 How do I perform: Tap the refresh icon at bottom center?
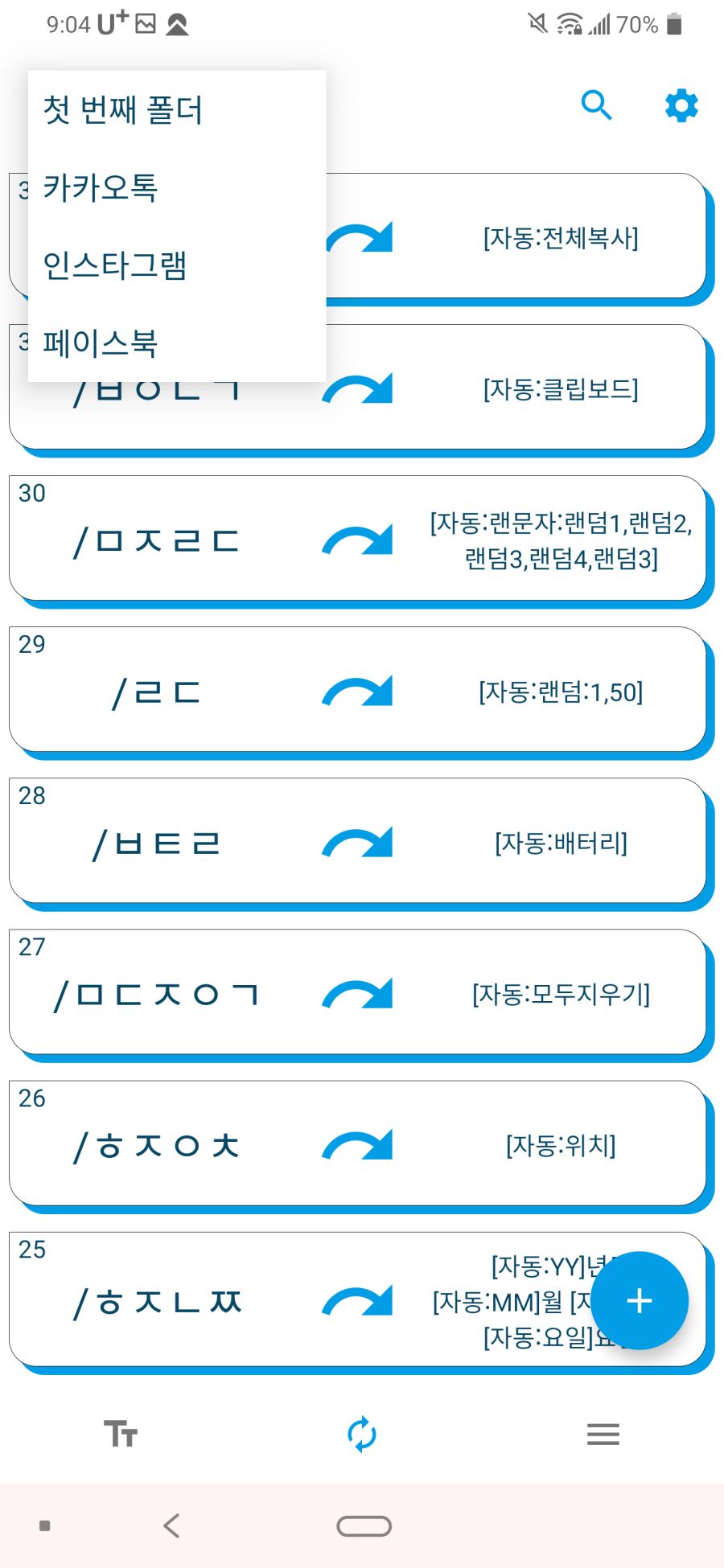pos(361,1434)
